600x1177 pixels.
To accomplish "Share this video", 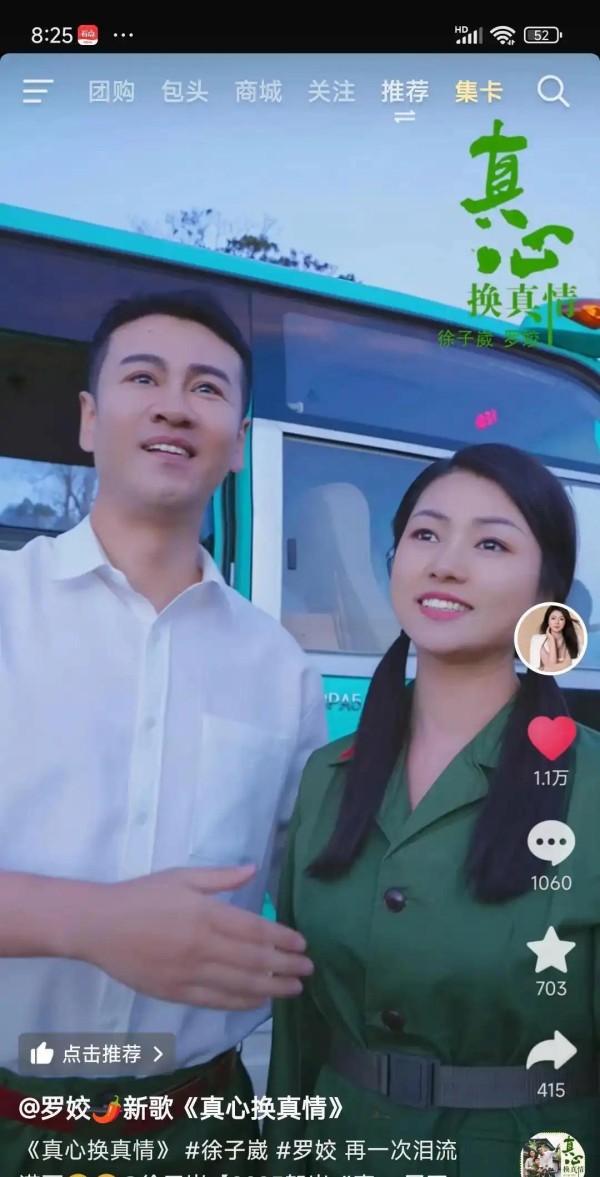I will 551,1051.
